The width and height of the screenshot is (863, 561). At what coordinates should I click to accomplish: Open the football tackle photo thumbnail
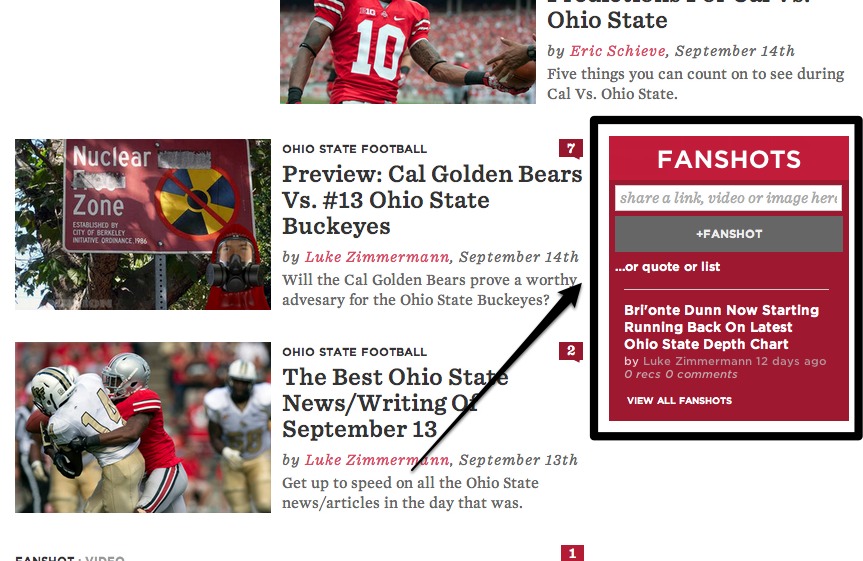[x=142, y=427]
